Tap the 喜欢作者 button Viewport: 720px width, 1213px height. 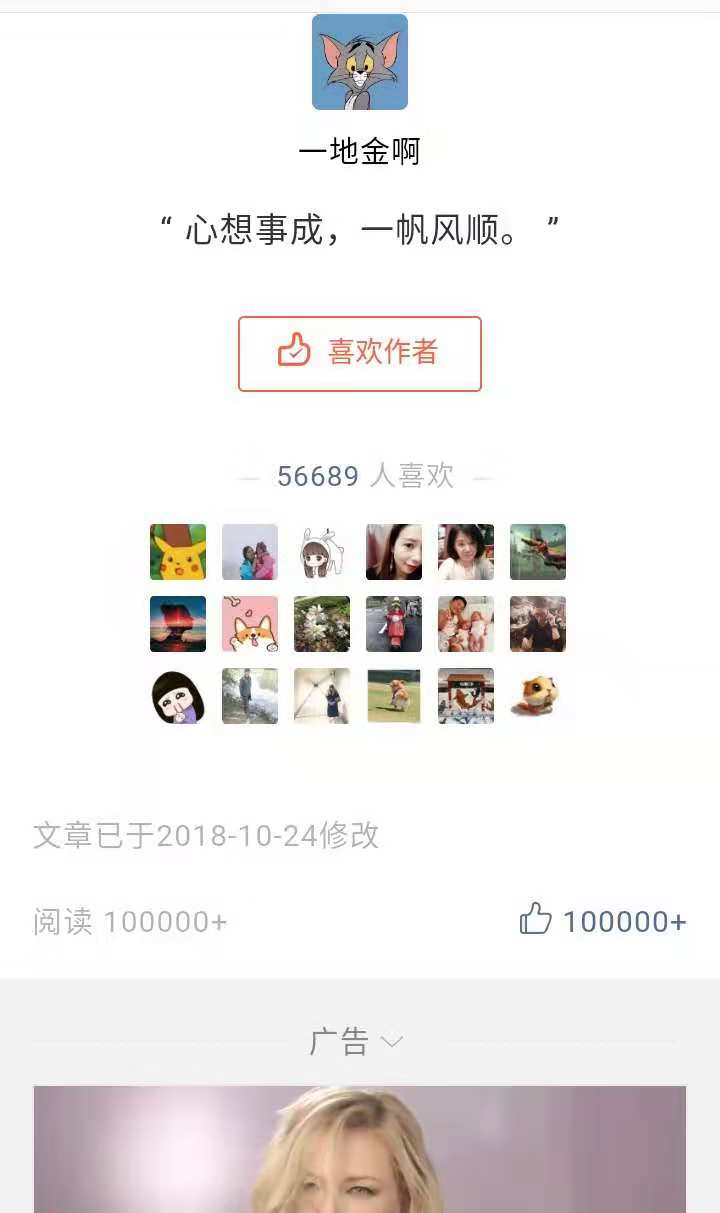(x=359, y=353)
